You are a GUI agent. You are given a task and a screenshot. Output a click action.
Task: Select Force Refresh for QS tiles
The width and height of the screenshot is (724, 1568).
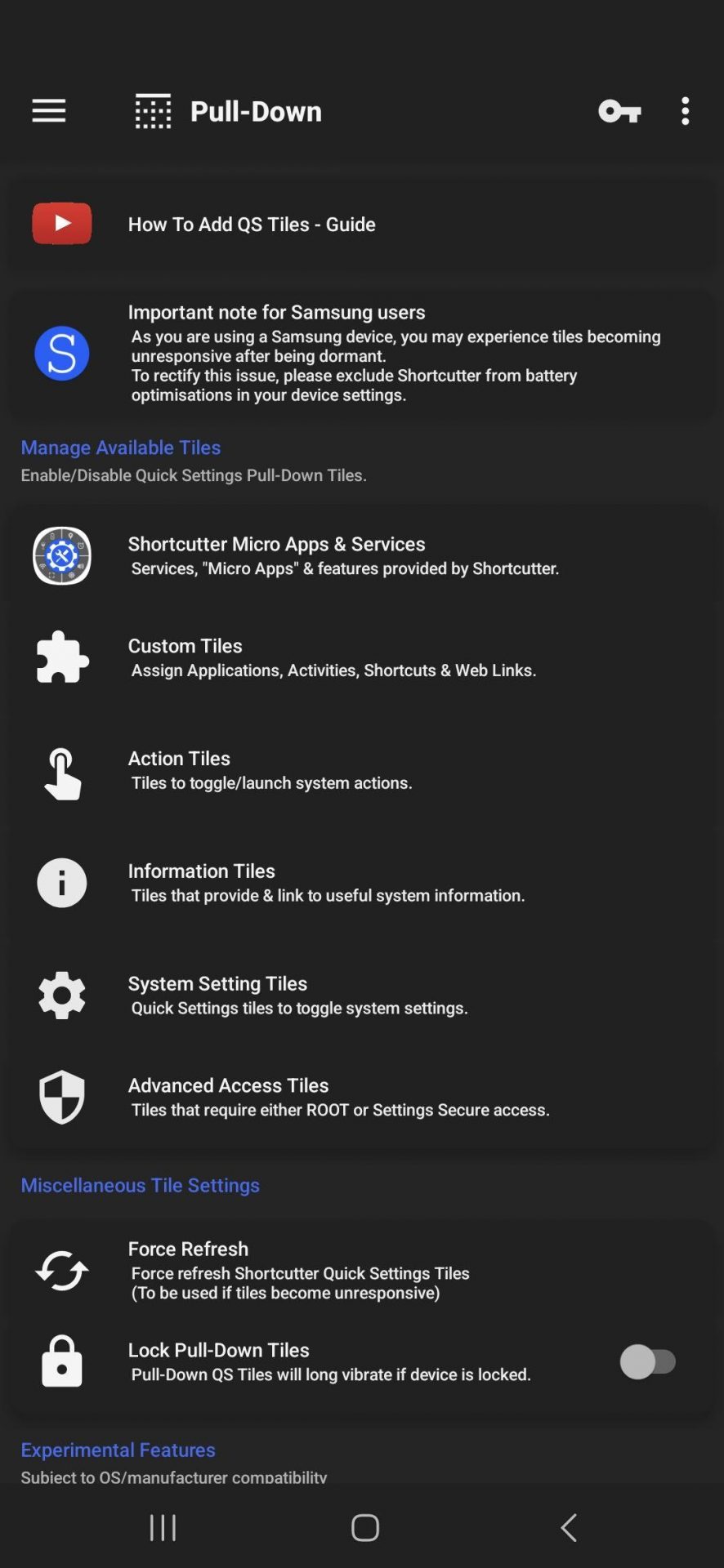(360, 1270)
